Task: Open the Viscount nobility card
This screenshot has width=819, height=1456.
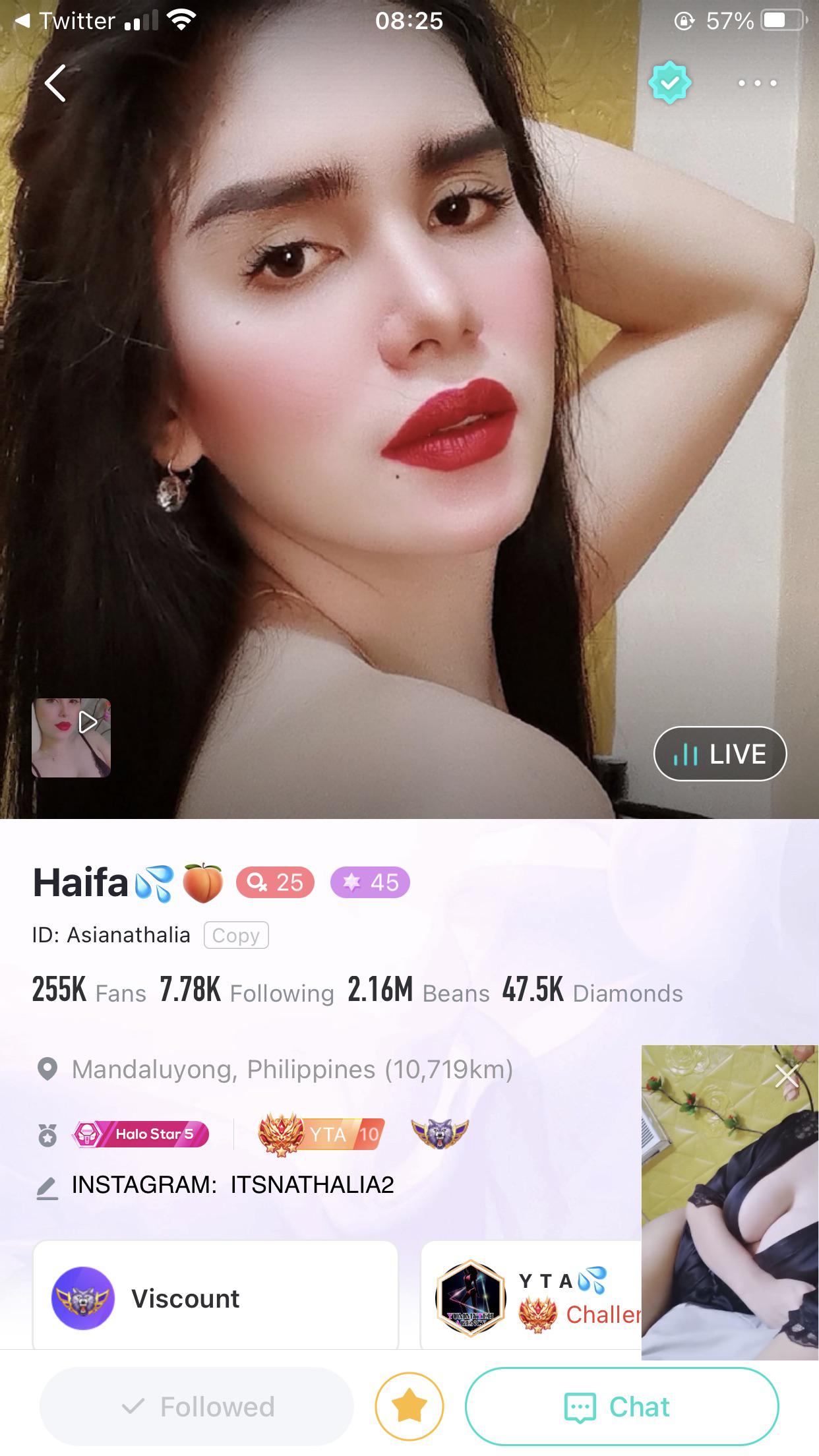Action: 215,1298
